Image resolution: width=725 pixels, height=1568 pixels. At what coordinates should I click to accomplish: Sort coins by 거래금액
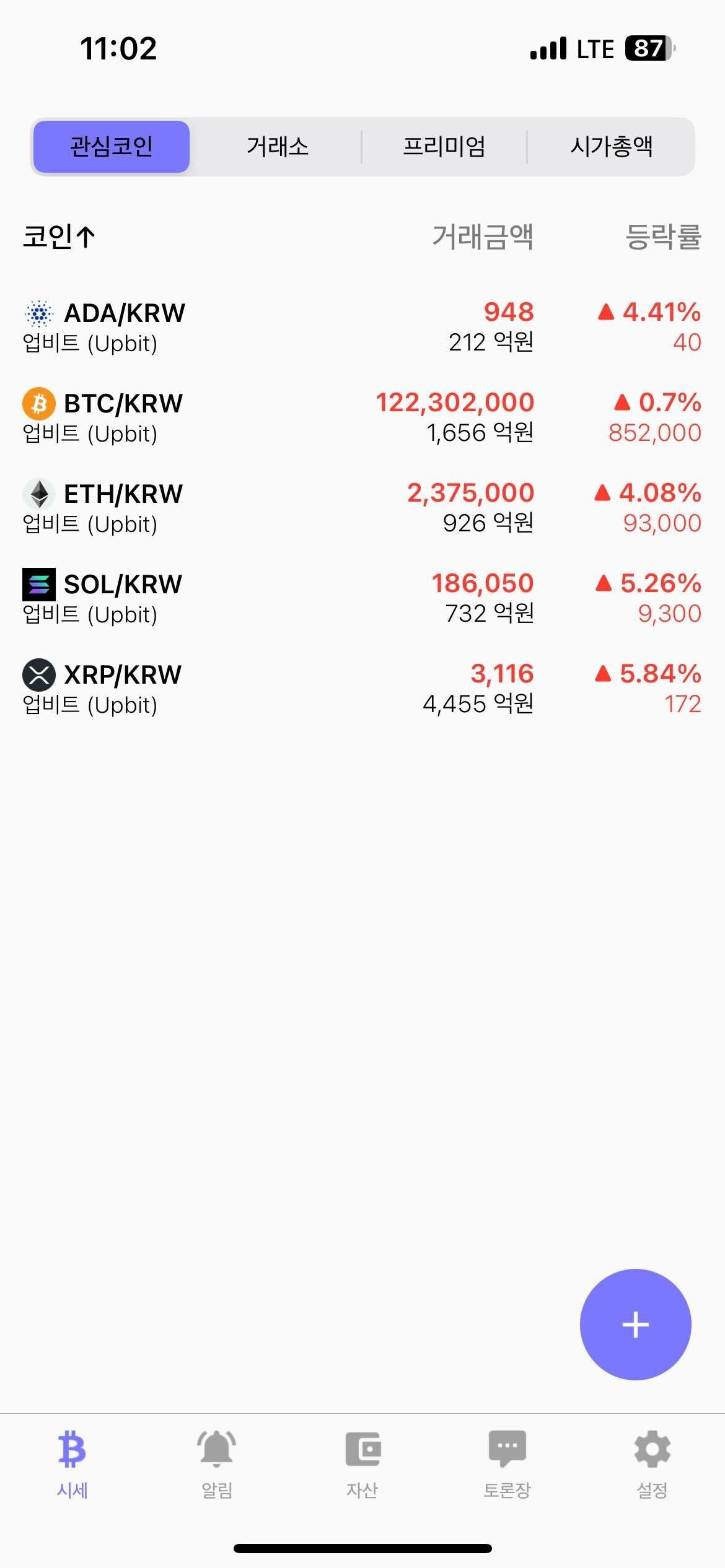[x=482, y=237]
